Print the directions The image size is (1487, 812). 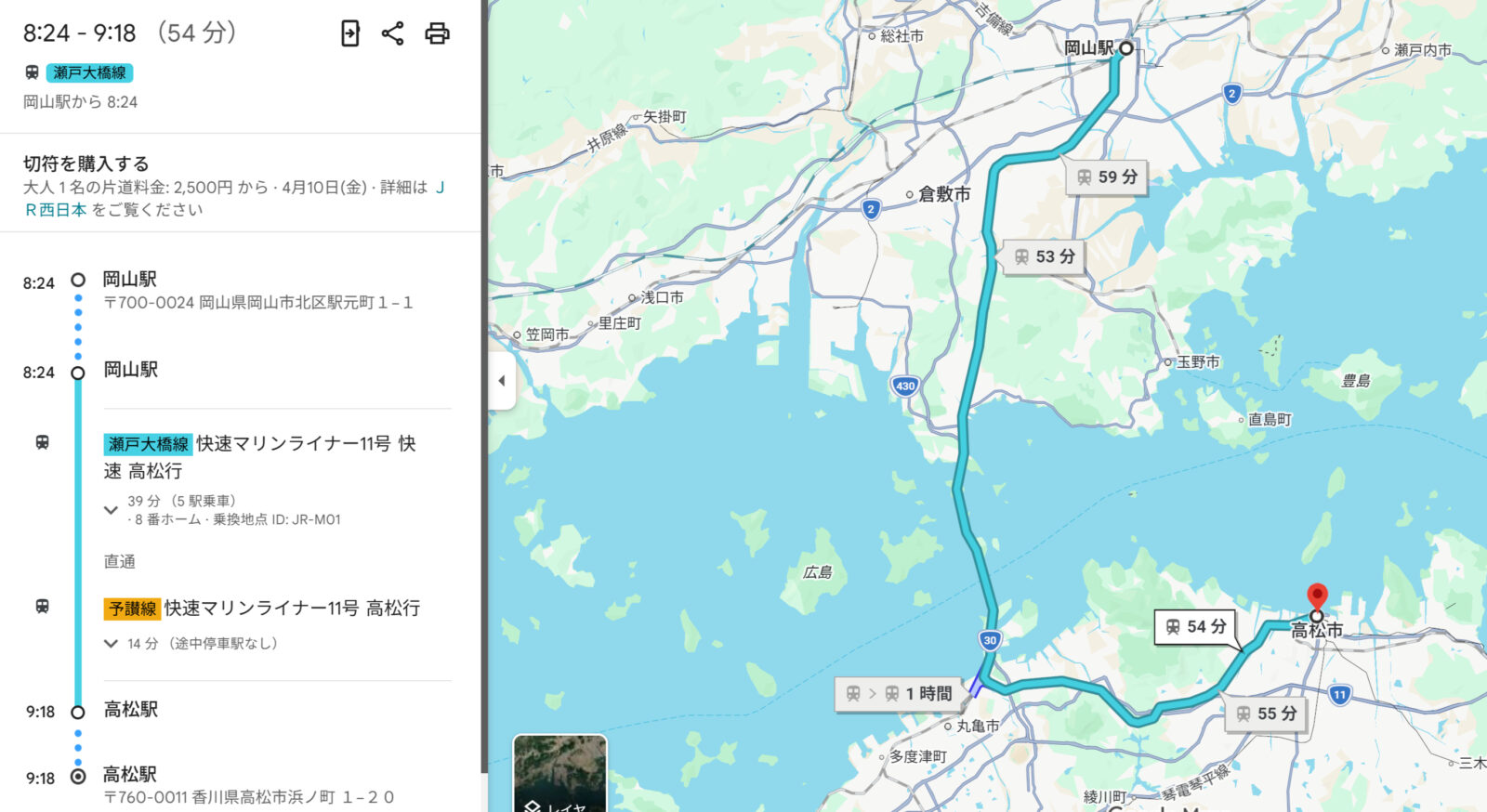[437, 33]
